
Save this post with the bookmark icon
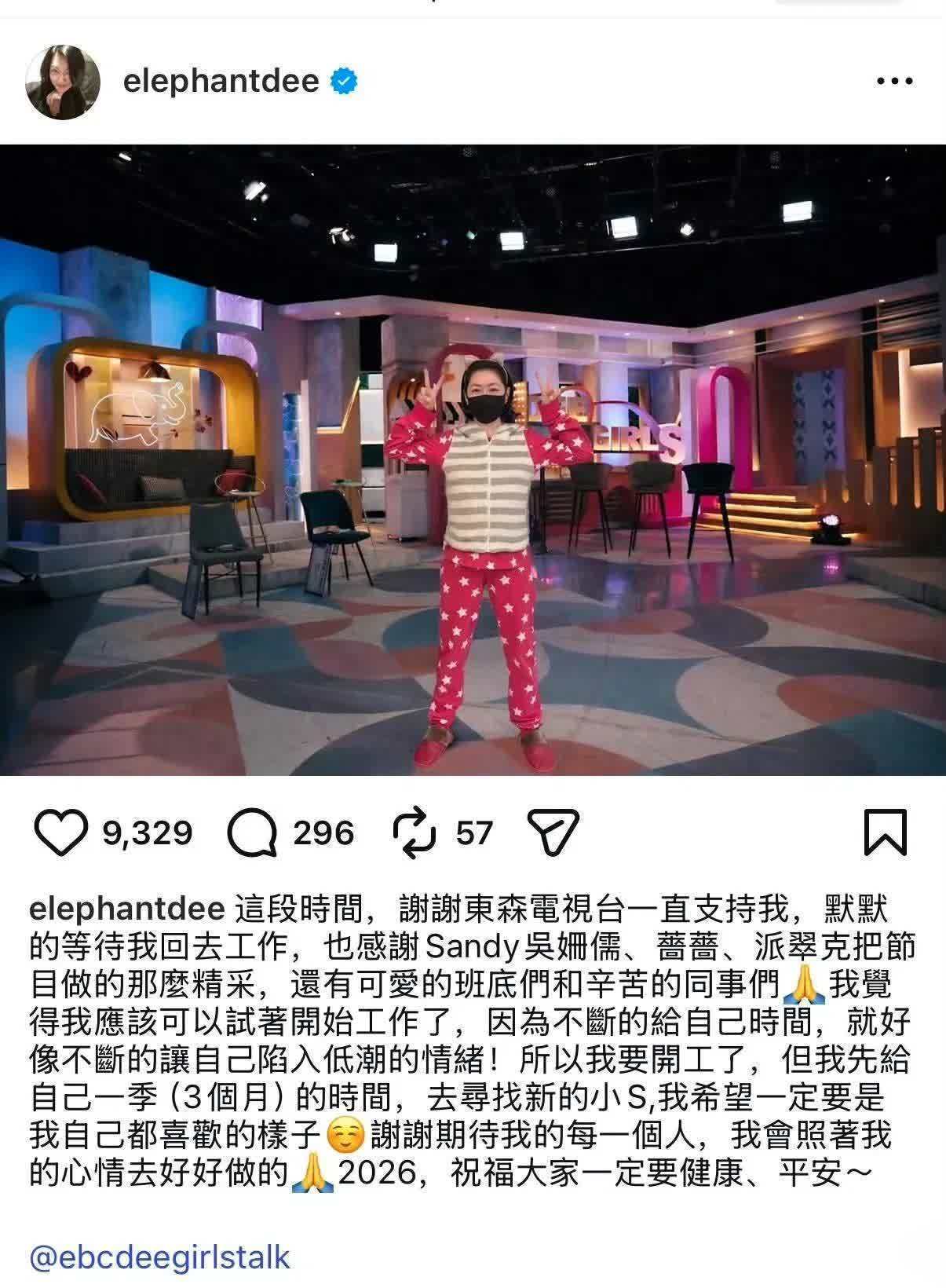coord(886,832)
